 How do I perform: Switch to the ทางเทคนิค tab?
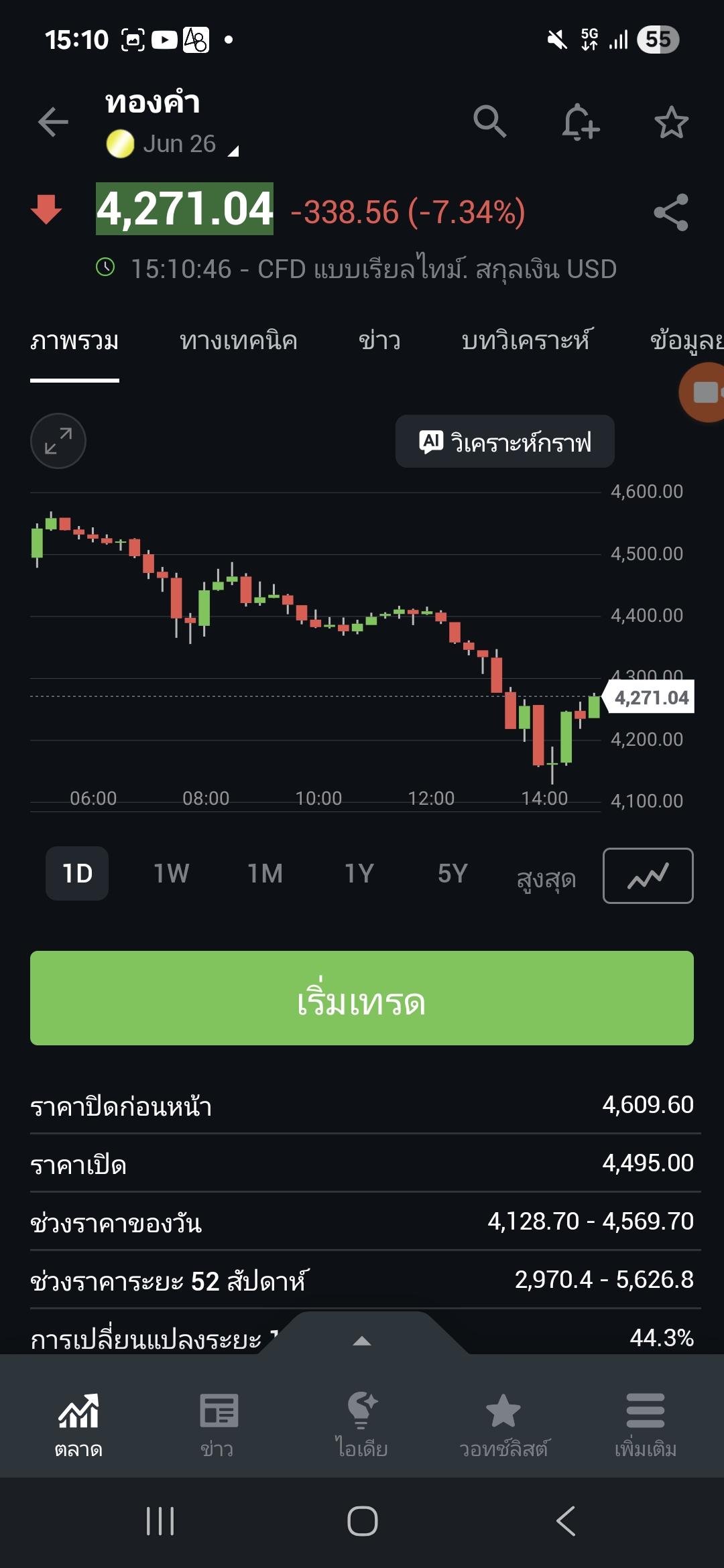tap(238, 341)
